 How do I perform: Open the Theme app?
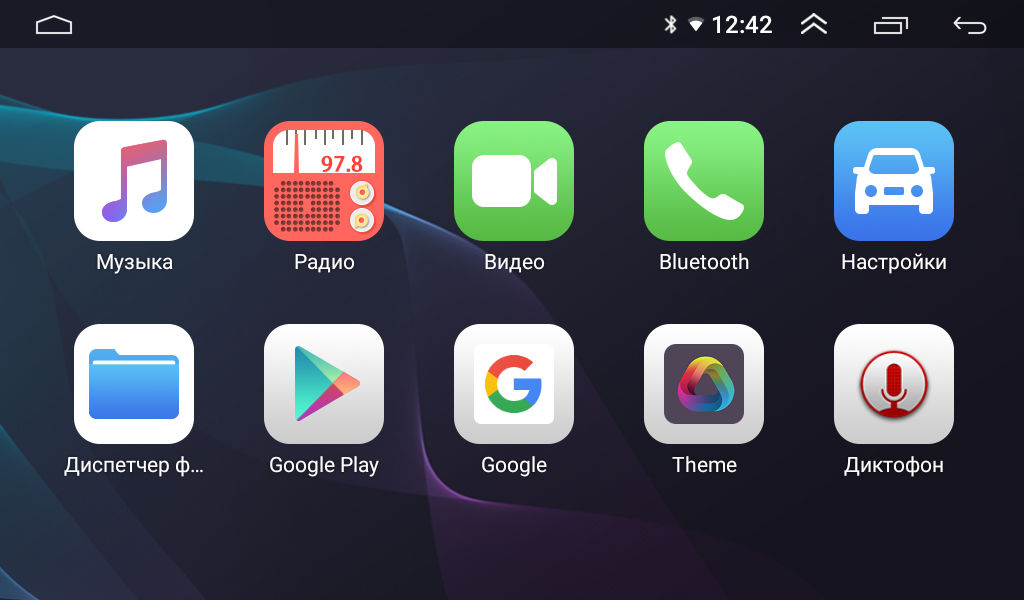click(704, 384)
